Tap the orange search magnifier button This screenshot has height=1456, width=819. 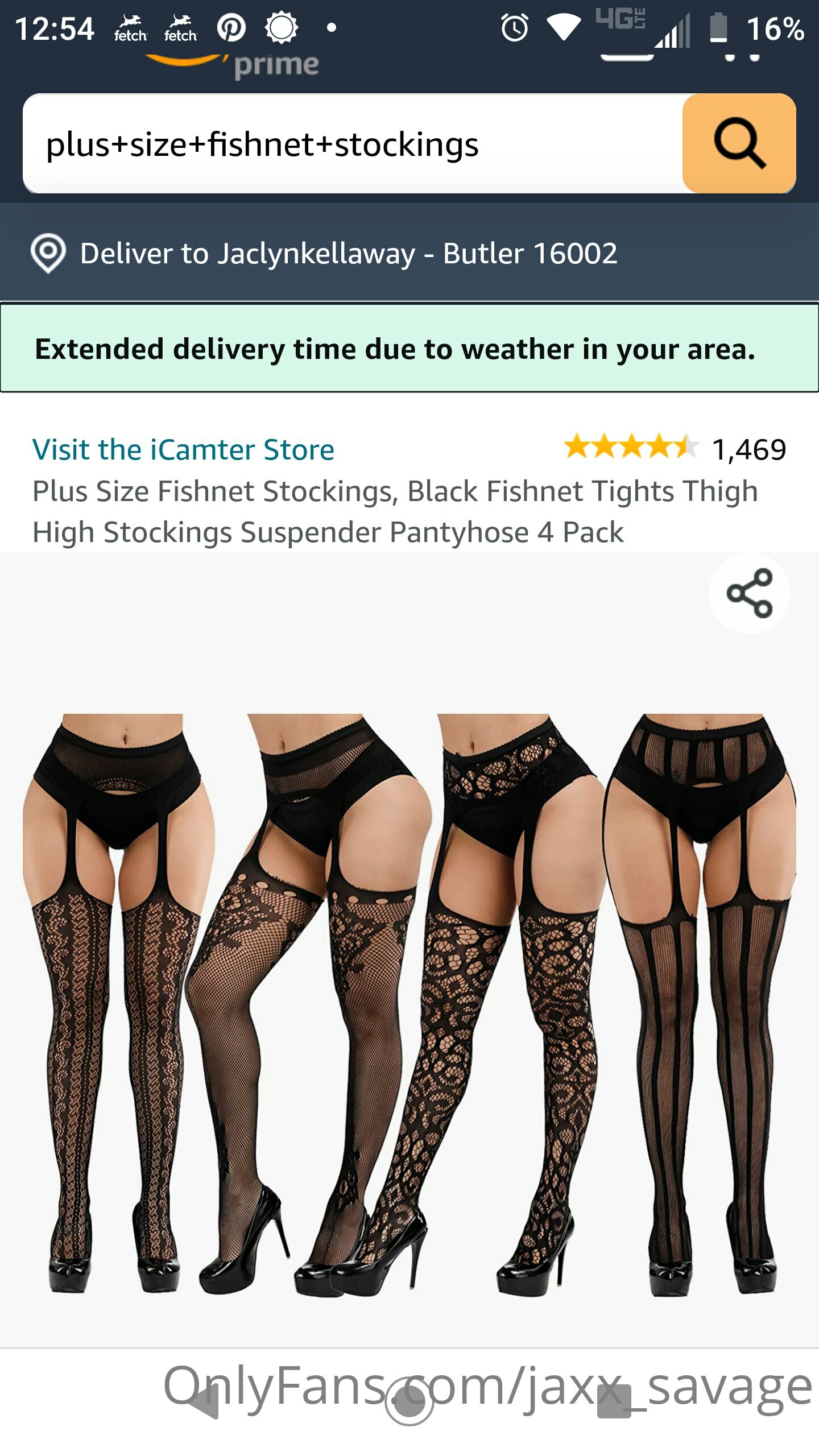click(739, 143)
